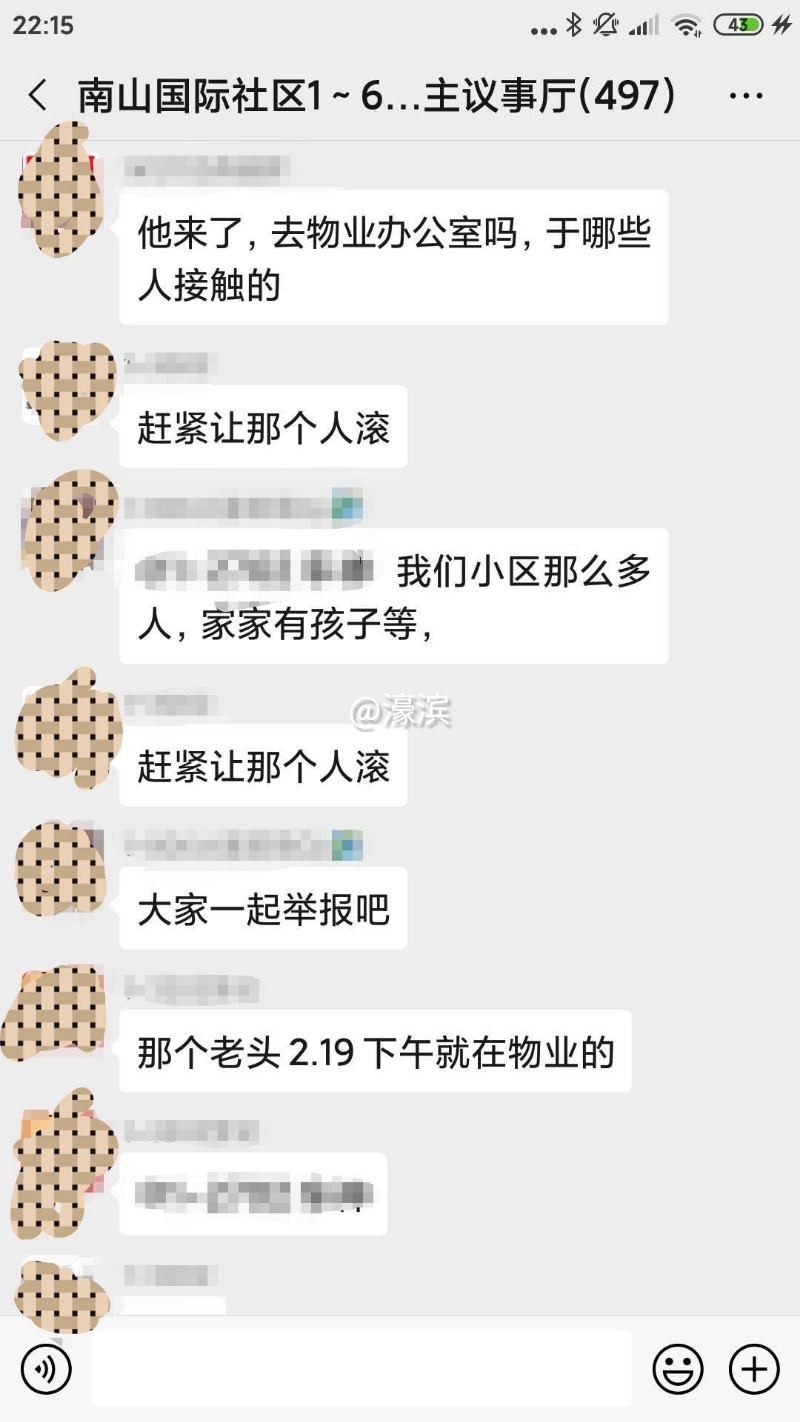The height and width of the screenshot is (1422, 800).
Task: Tap the message text field
Action: pyautogui.click(x=362, y=1369)
